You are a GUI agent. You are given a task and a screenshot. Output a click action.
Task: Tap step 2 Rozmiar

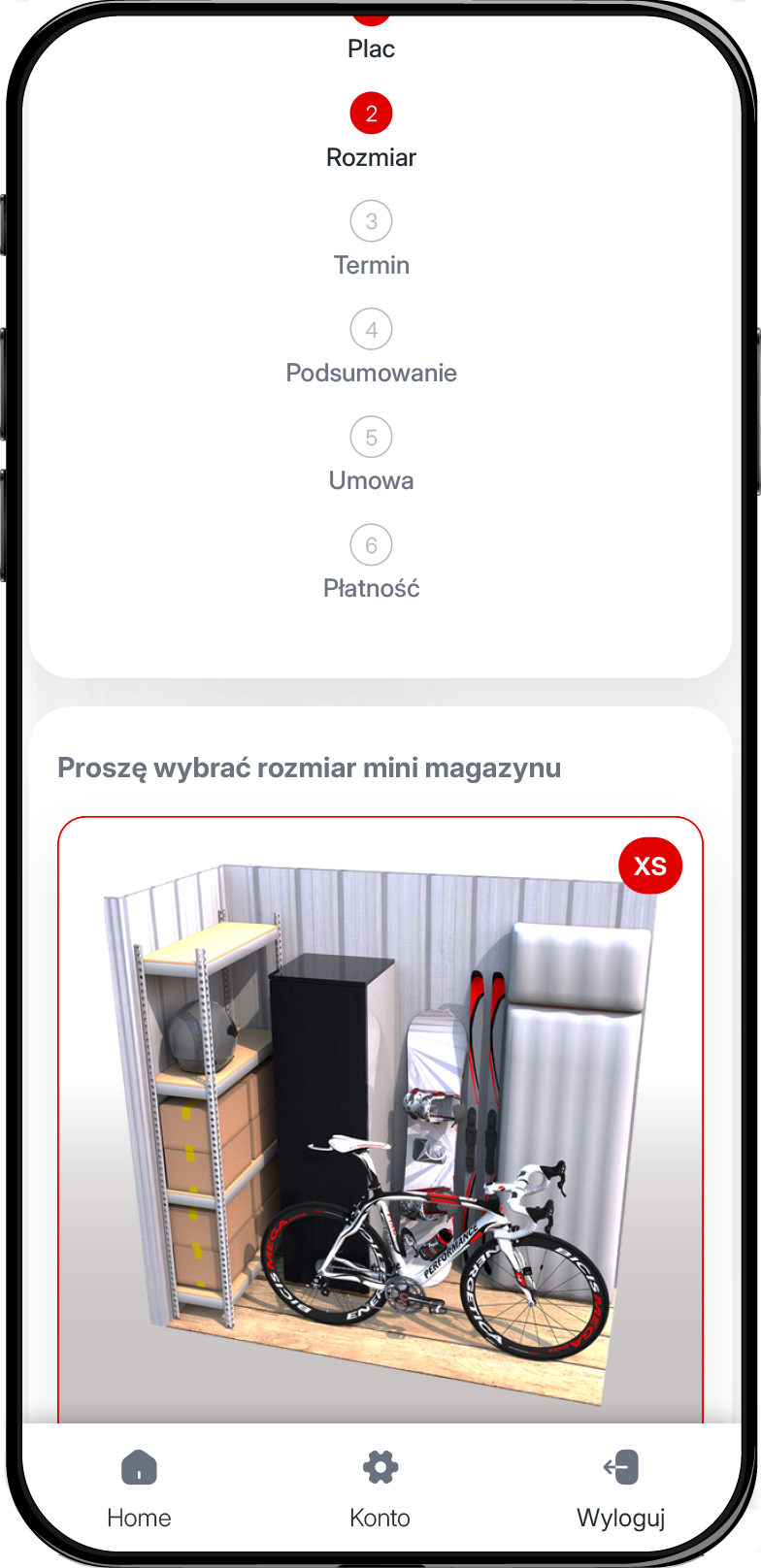[x=371, y=114]
